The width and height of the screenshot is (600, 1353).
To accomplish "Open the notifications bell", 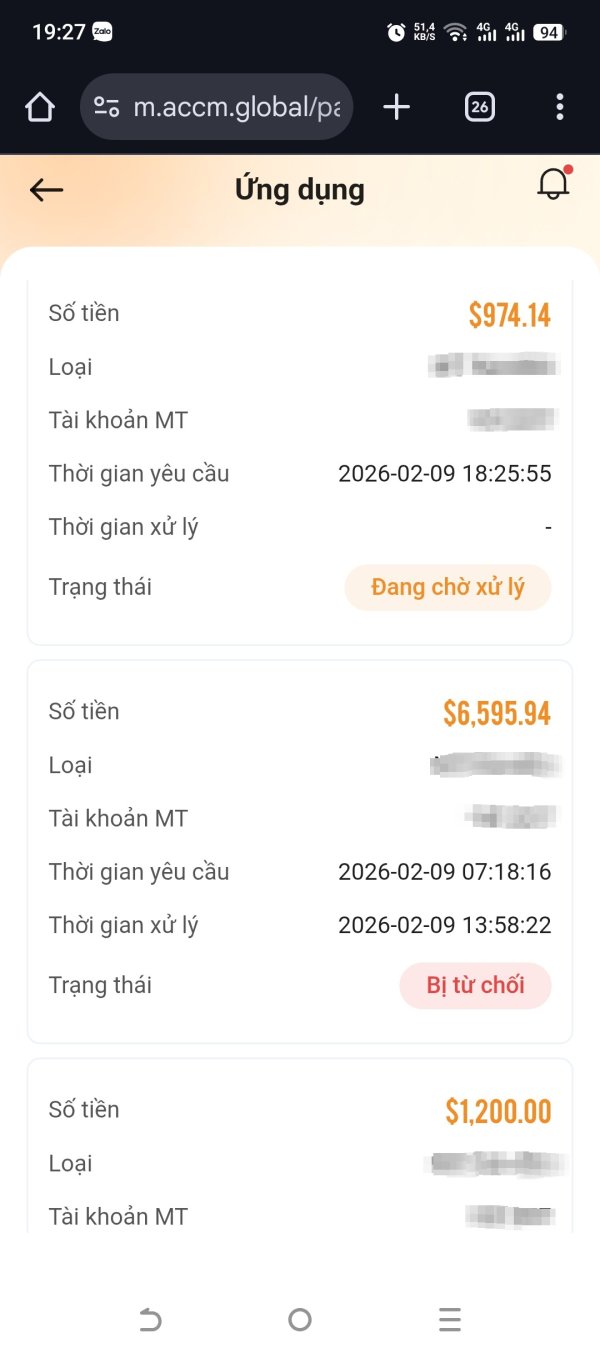I will click(x=553, y=185).
